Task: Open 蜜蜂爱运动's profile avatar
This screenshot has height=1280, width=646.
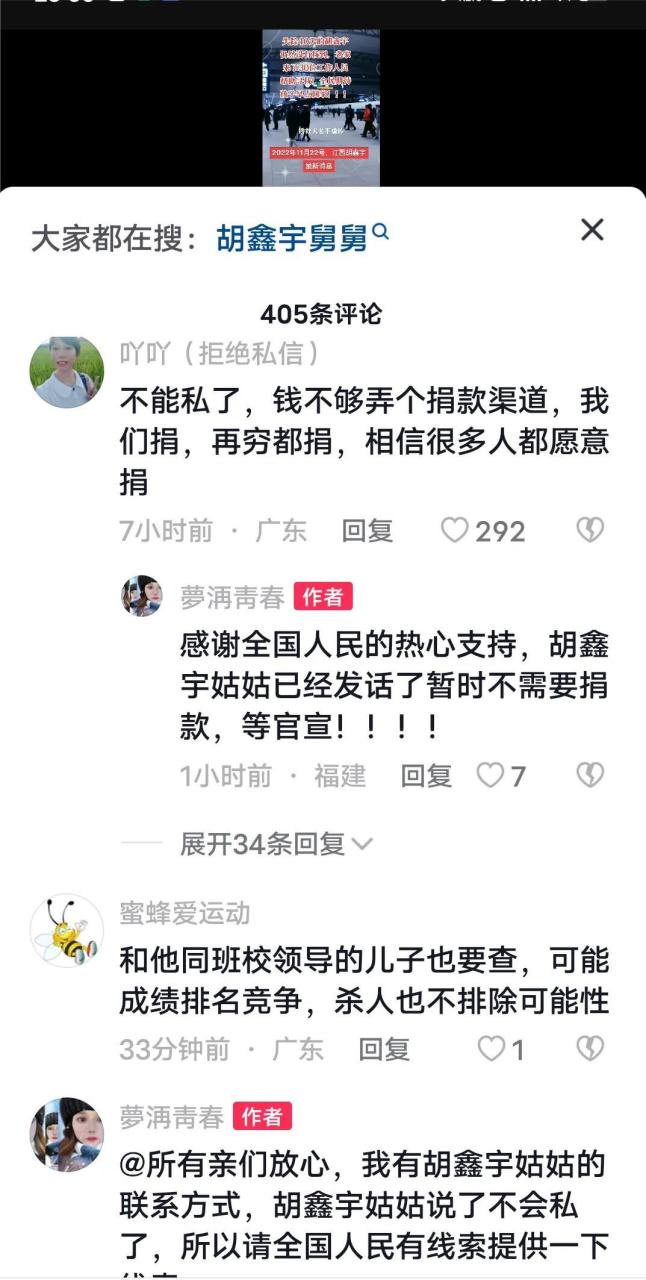Action: point(67,930)
